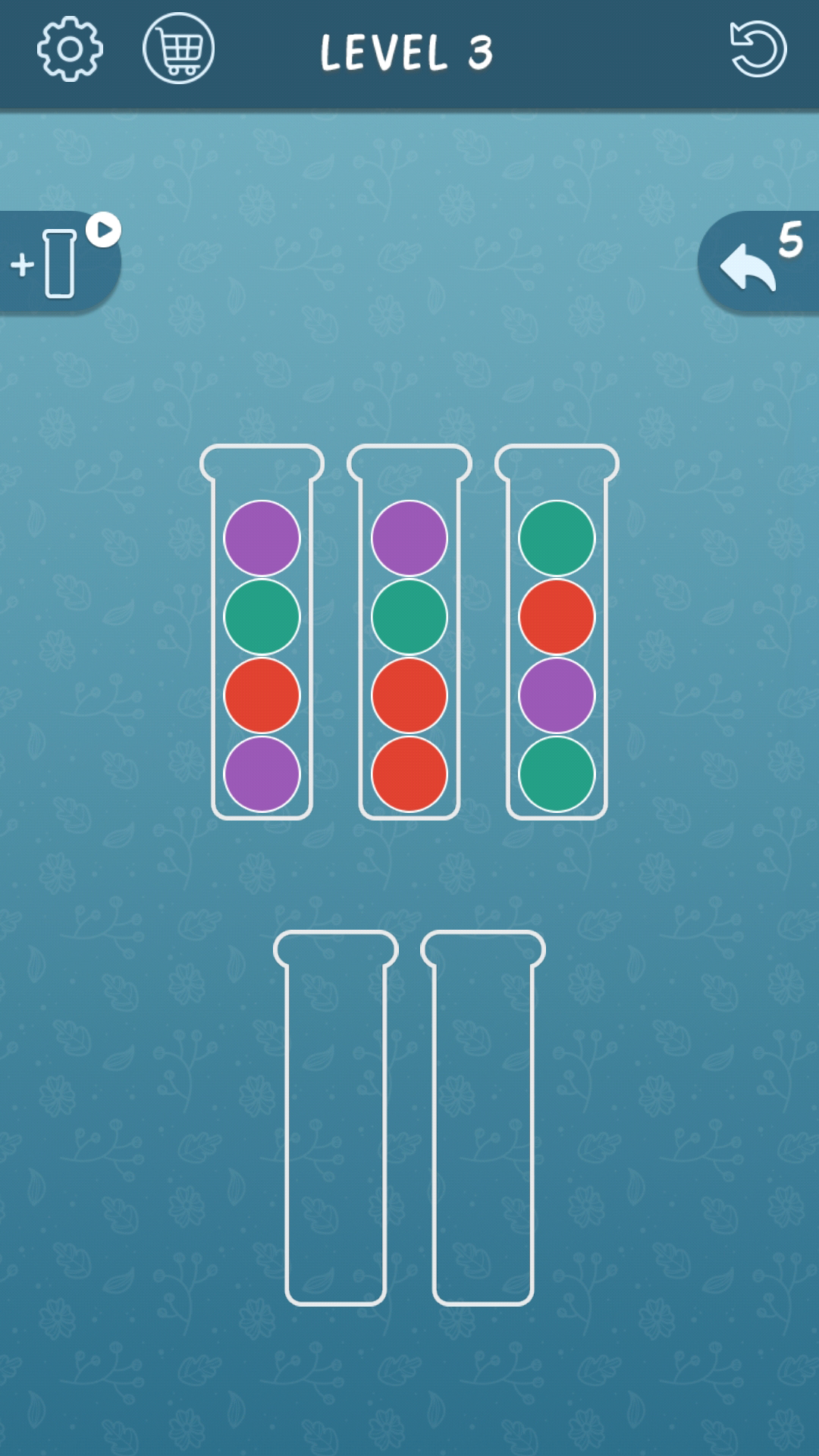Restart the level with the reset icon

pyautogui.click(x=758, y=49)
